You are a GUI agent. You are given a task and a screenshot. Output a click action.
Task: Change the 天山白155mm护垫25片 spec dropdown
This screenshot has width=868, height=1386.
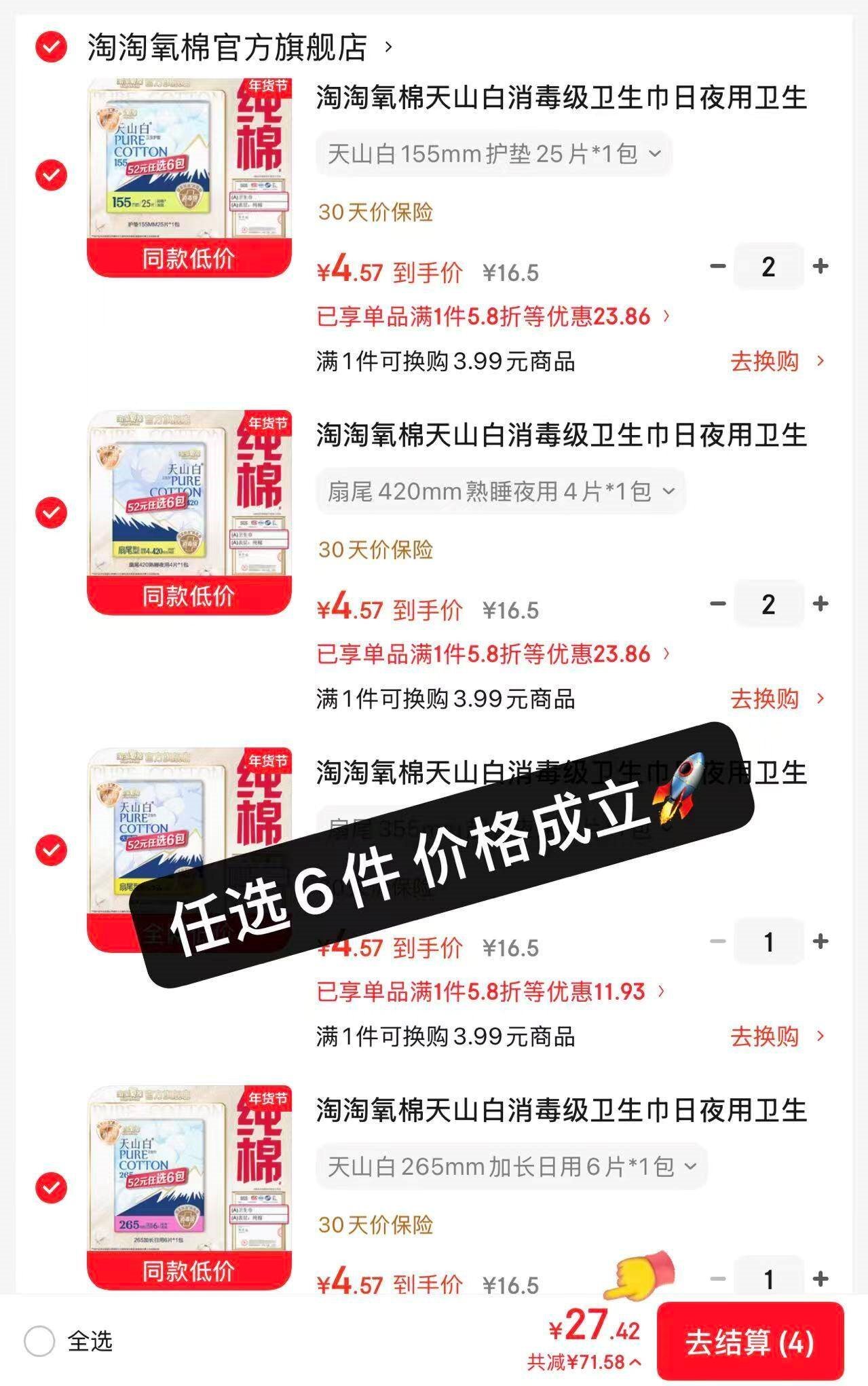click(493, 154)
